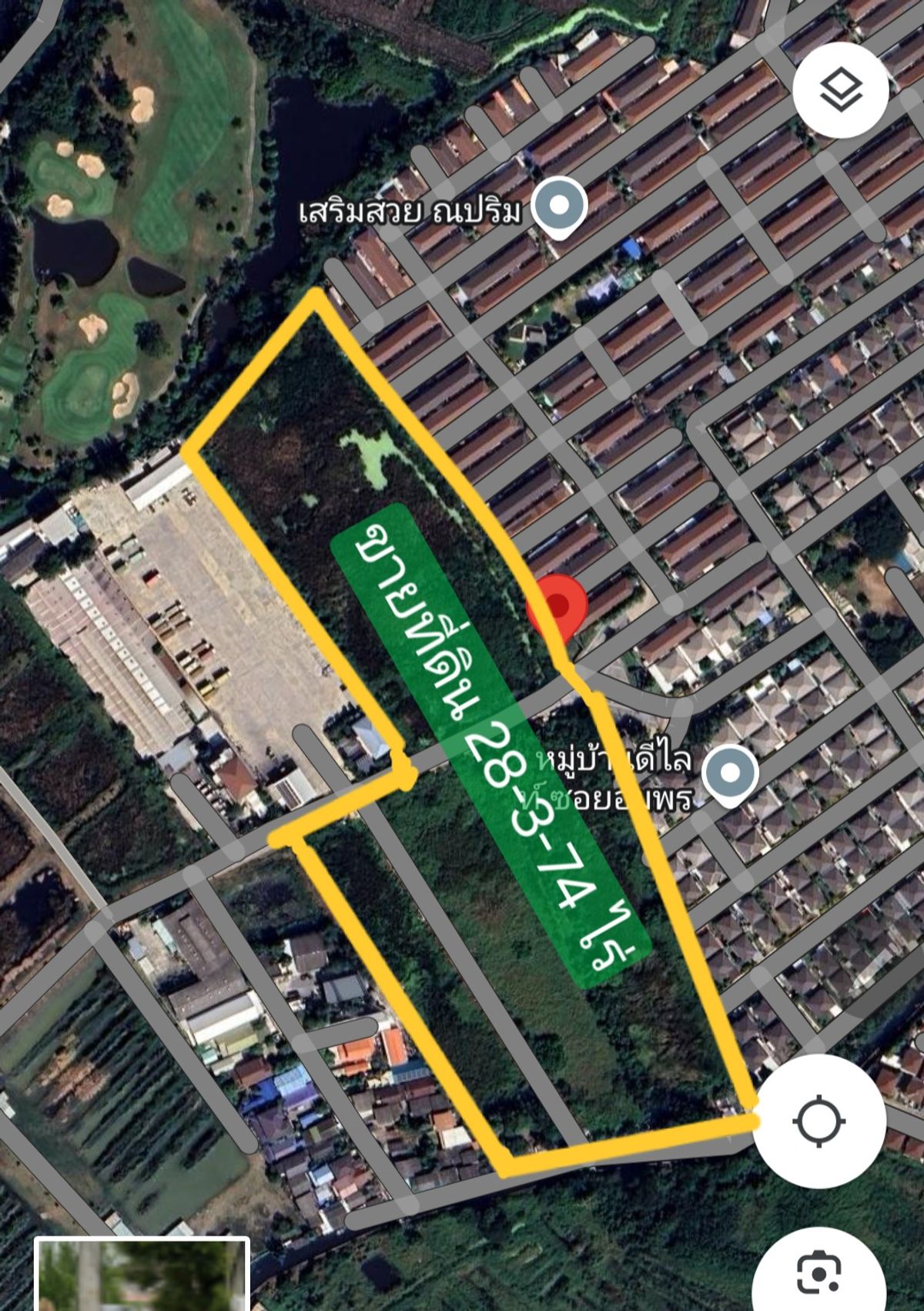
Task: Tap the red dropped pin
Action: (557, 608)
